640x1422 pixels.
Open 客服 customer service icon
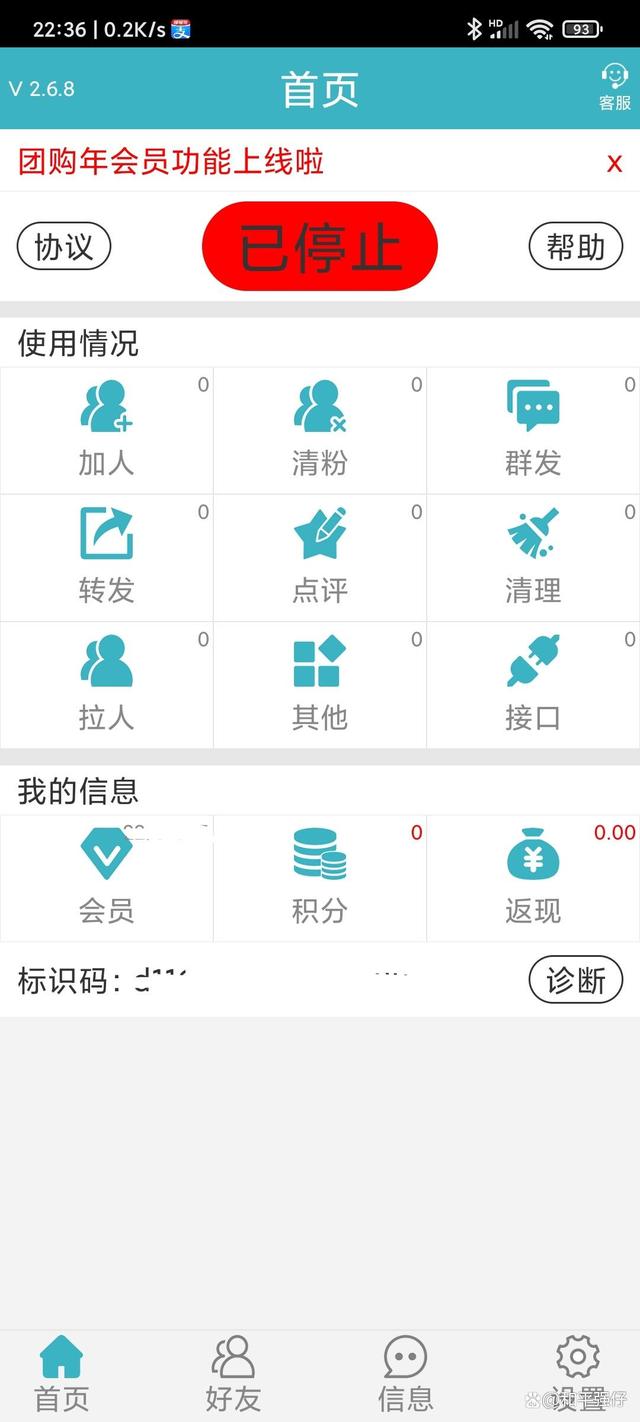[x=614, y=87]
